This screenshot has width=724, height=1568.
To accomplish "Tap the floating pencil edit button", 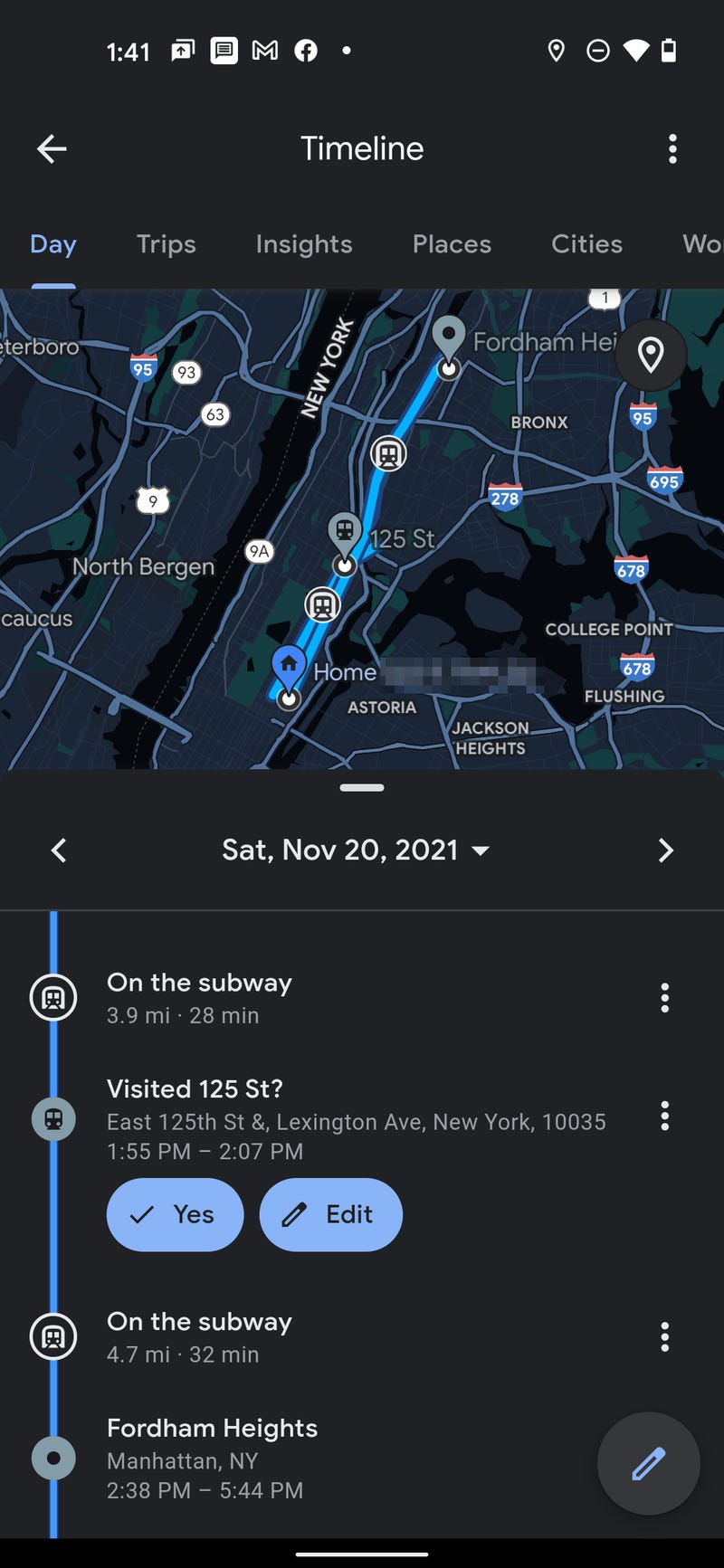I will [x=648, y=1463].
